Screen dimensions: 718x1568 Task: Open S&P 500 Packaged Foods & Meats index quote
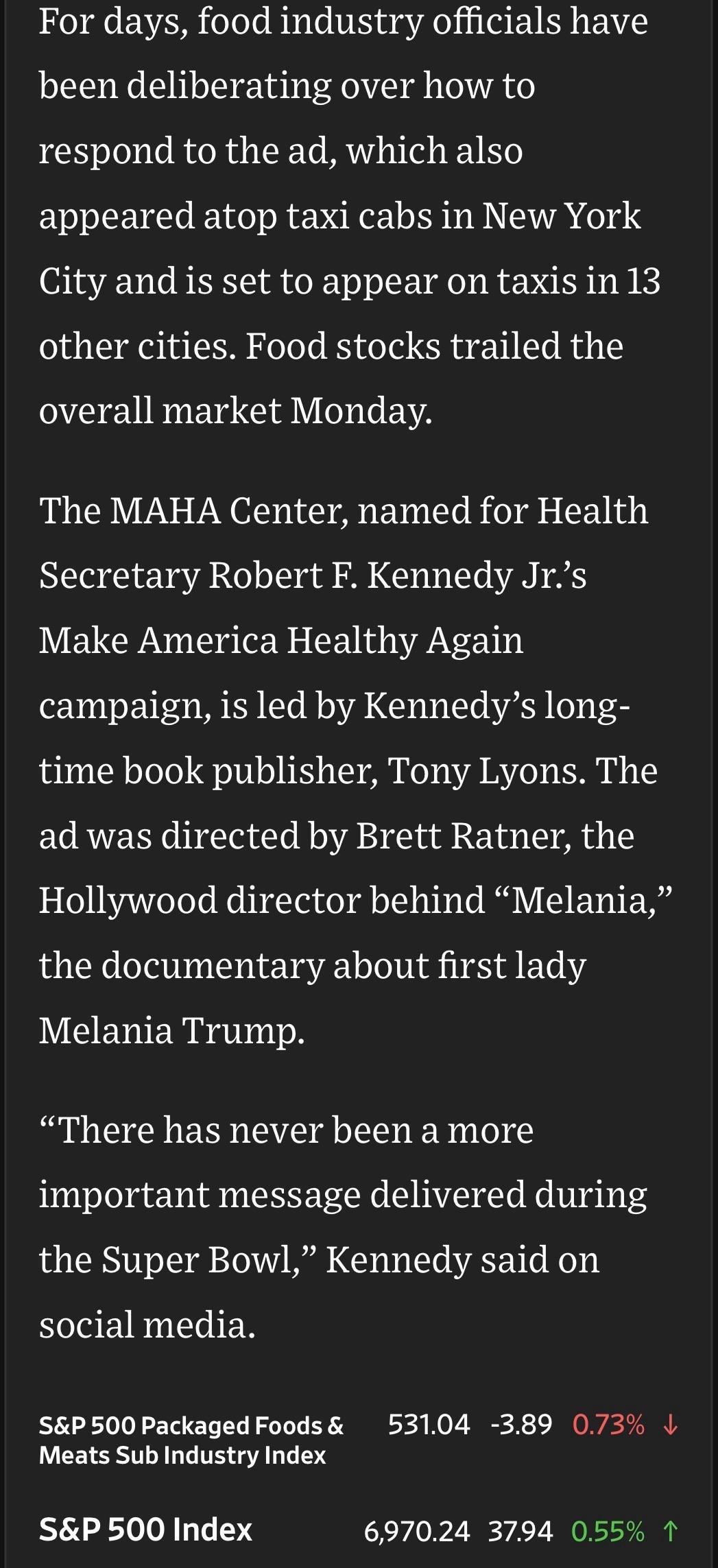point(191,1440)
